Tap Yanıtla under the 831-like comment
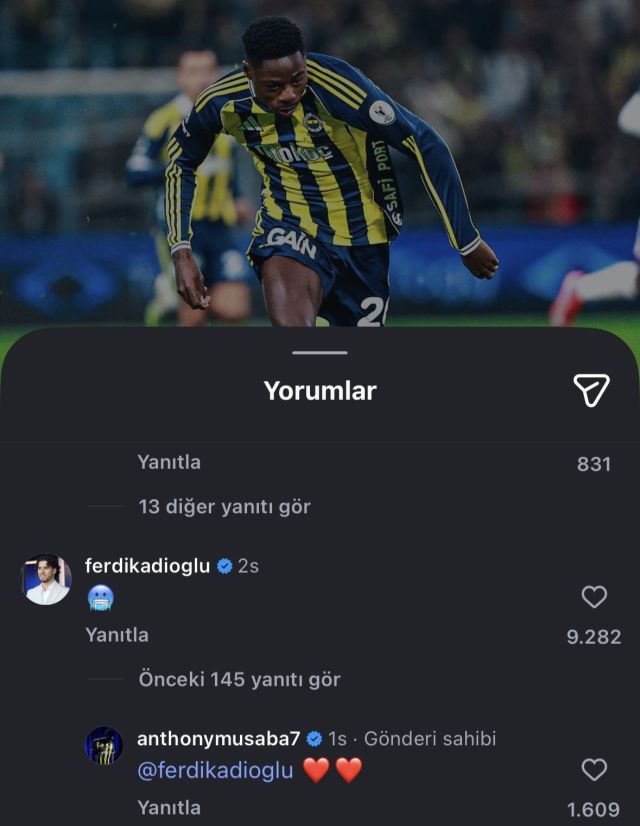The width and height of the screenshot is (640, 826). point(169,462)
